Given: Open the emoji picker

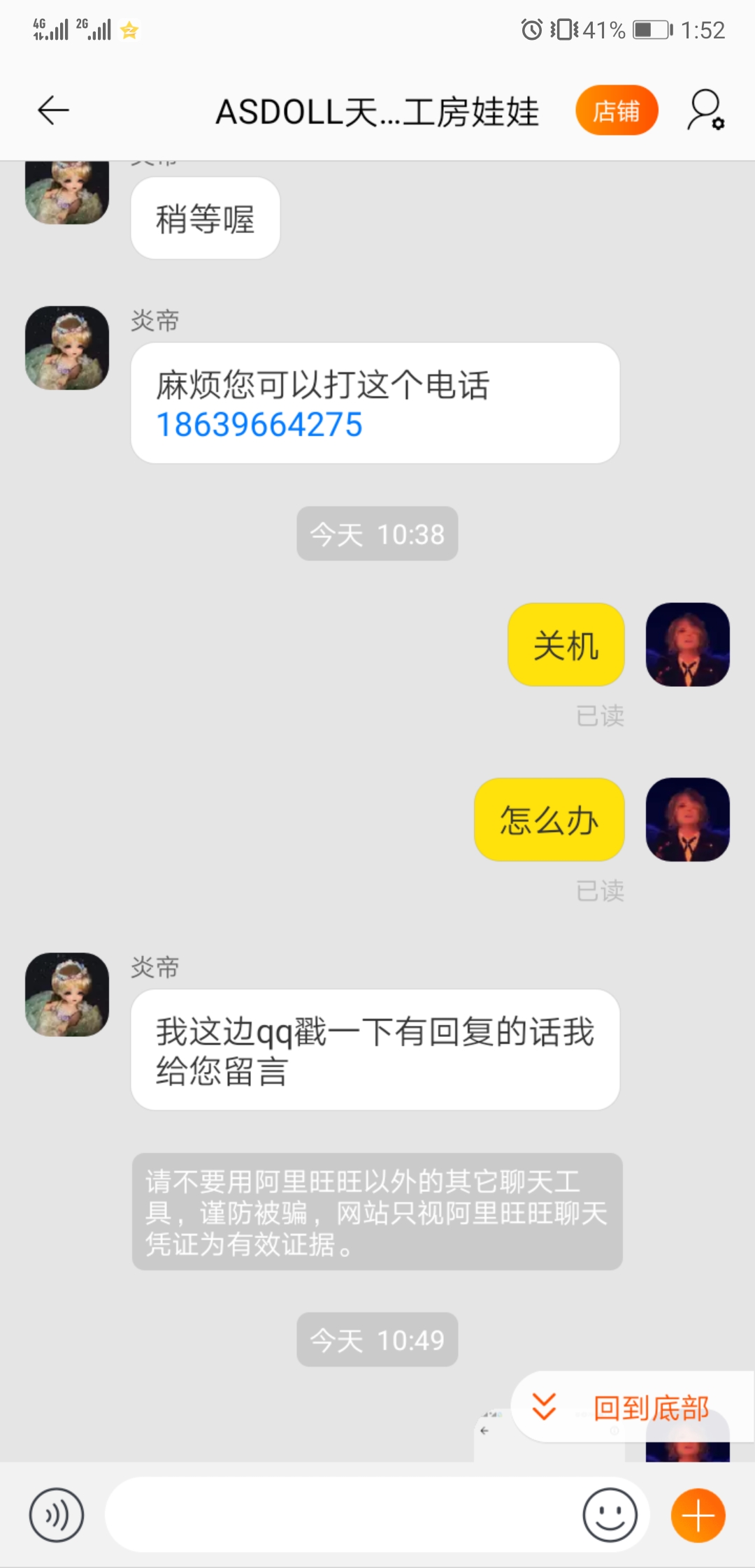Looking at the screenshot, I should 610,1515.
